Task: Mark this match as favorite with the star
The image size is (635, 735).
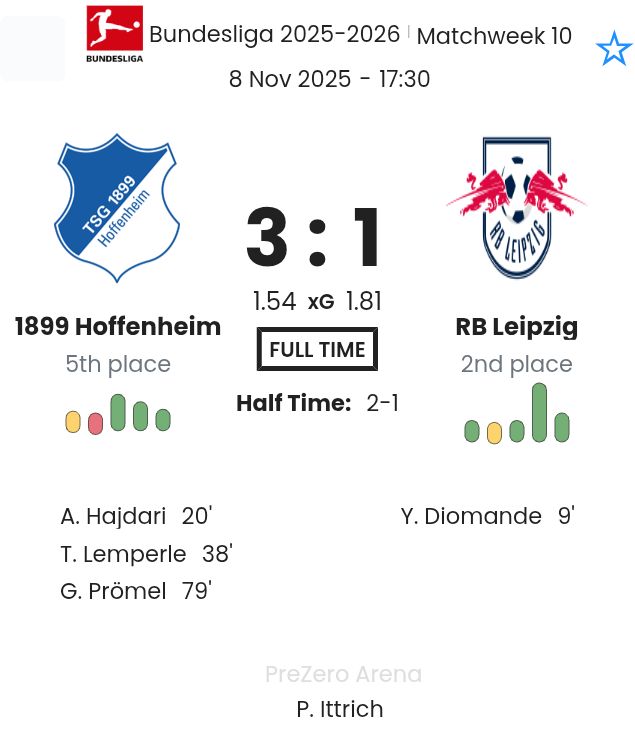Action: [613, 49]
